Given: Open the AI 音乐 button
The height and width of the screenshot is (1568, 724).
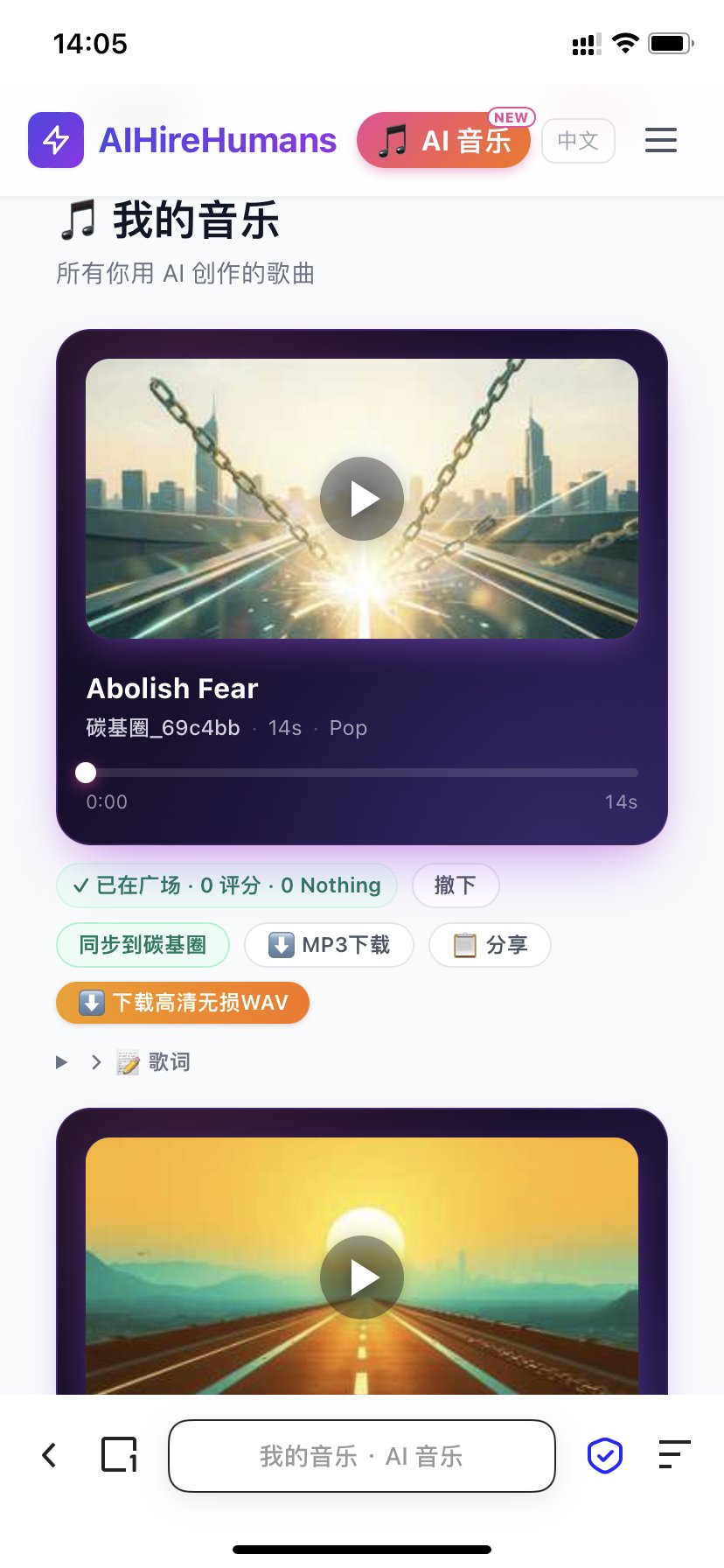Looking at the screenshot, I should tap(444, 140).
